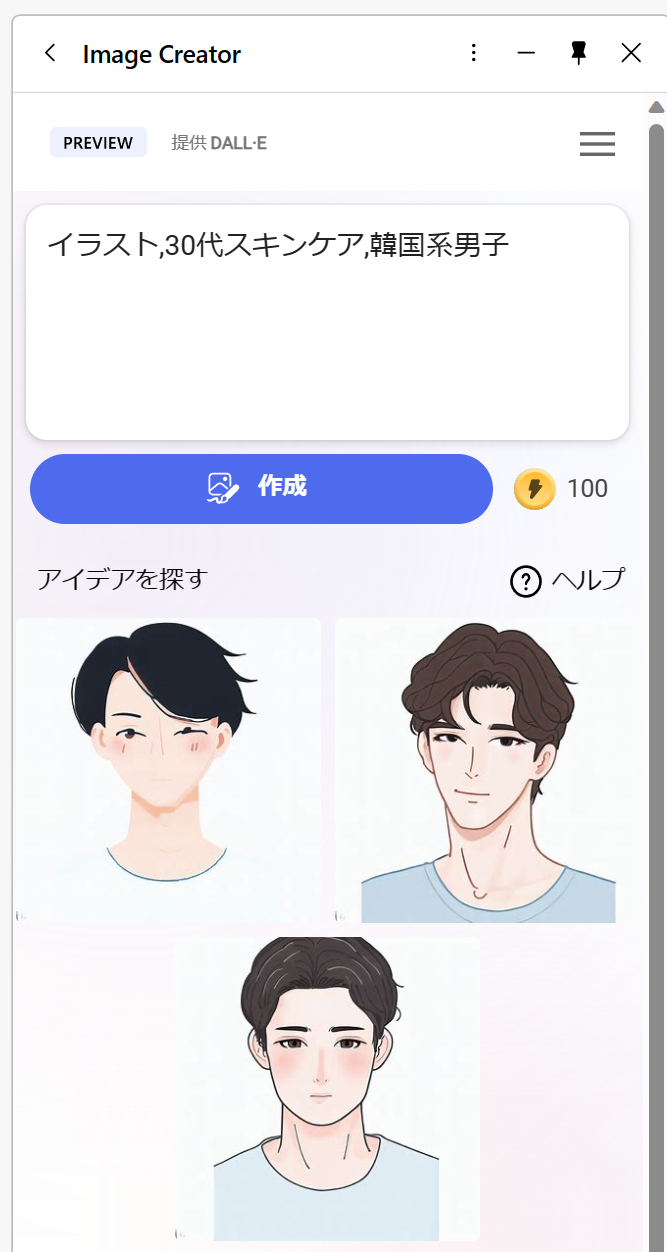Open the wavy brown-haired man illustration

[487, 770]
